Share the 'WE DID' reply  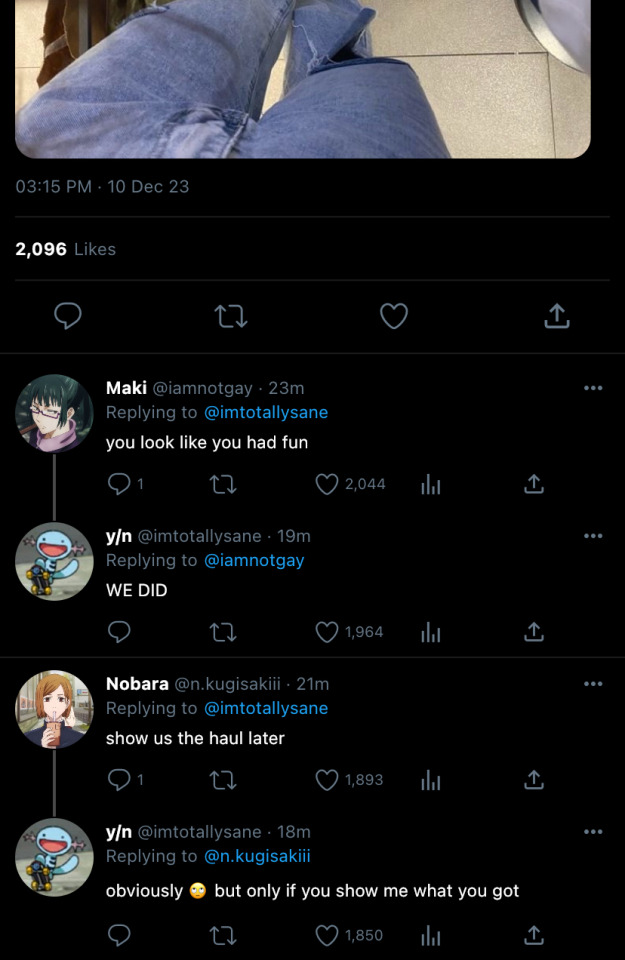tap(534, 632)
